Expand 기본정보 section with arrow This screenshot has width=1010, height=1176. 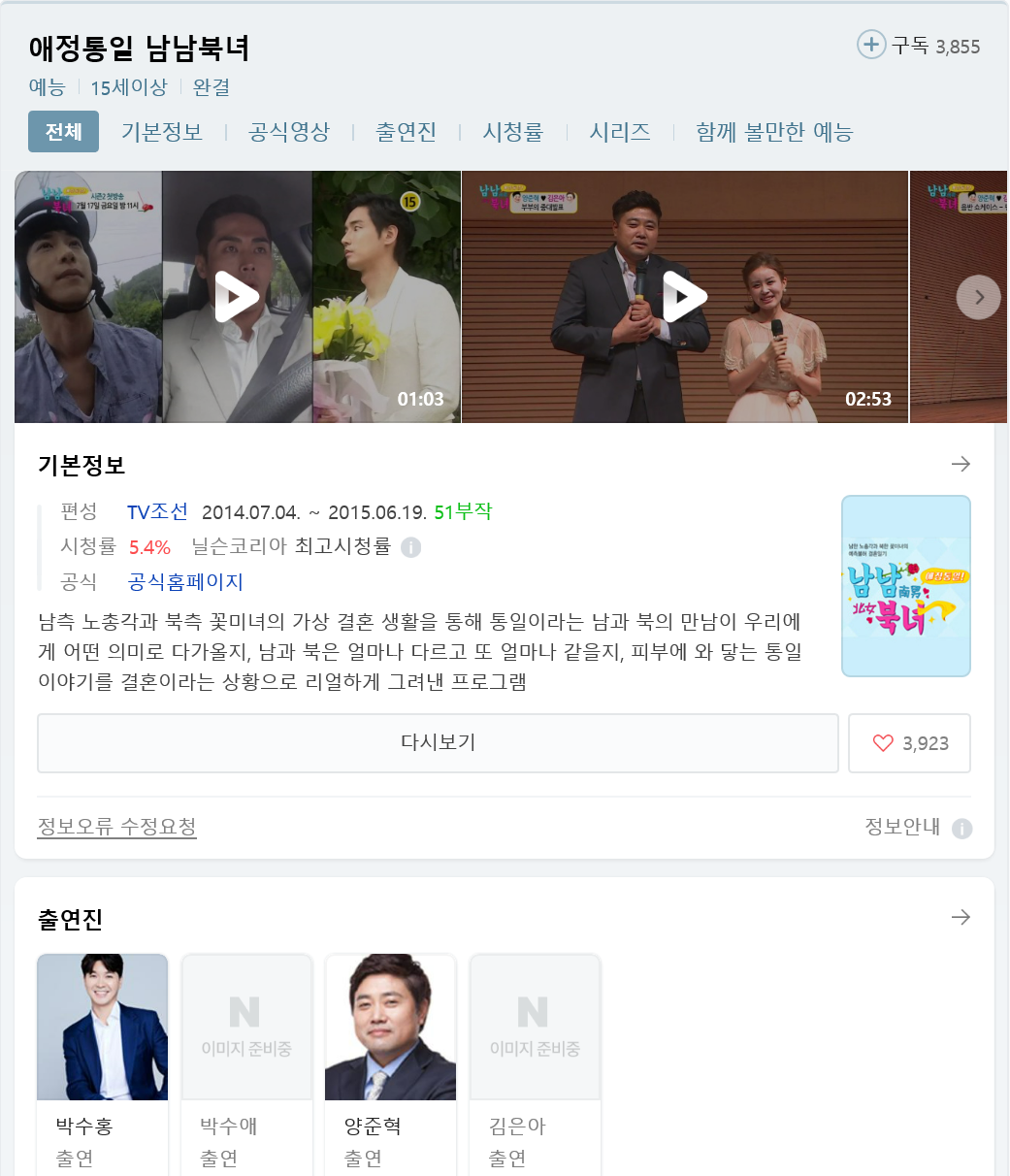[961, 465]
